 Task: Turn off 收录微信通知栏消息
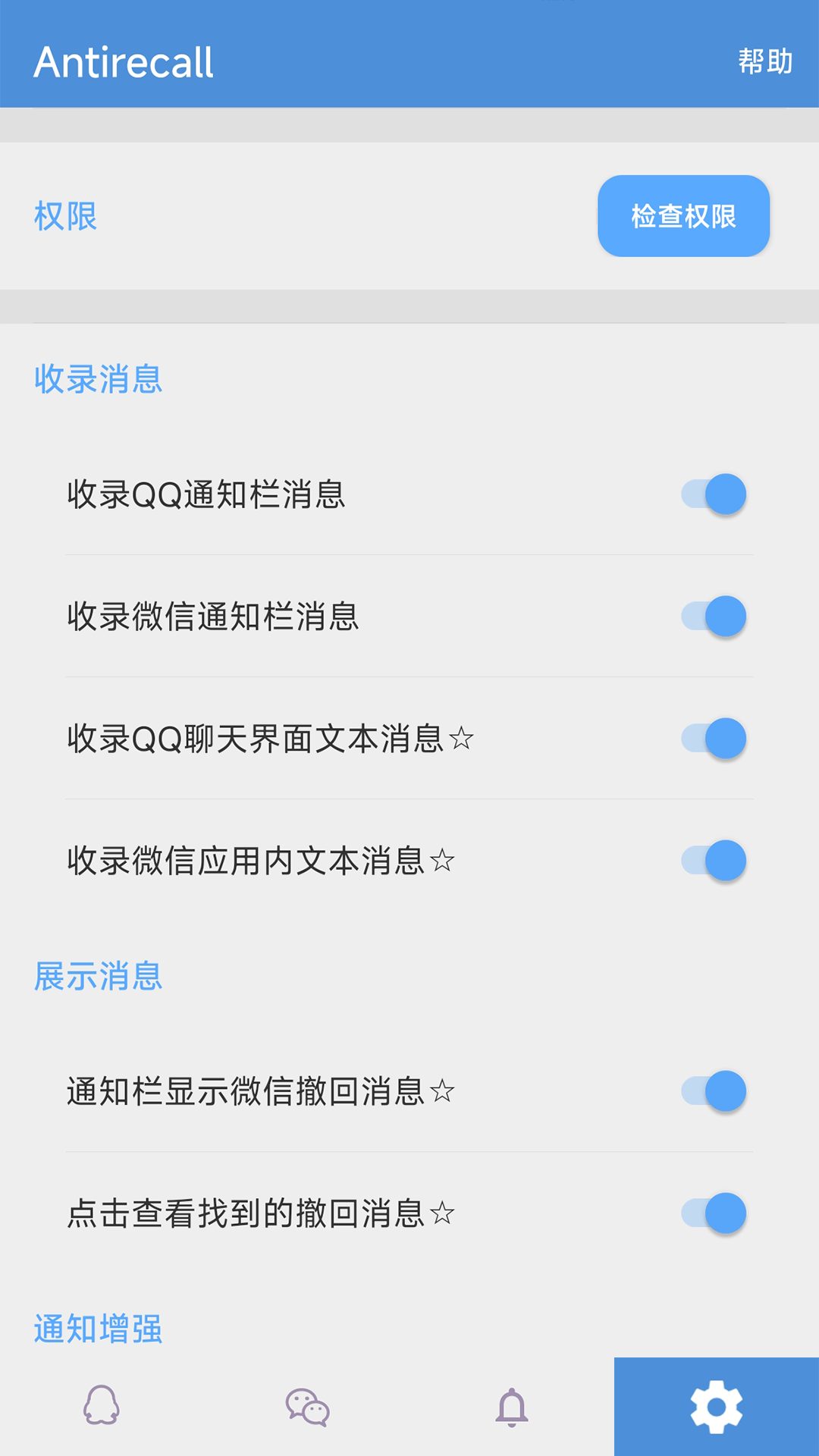click(711, 617)
